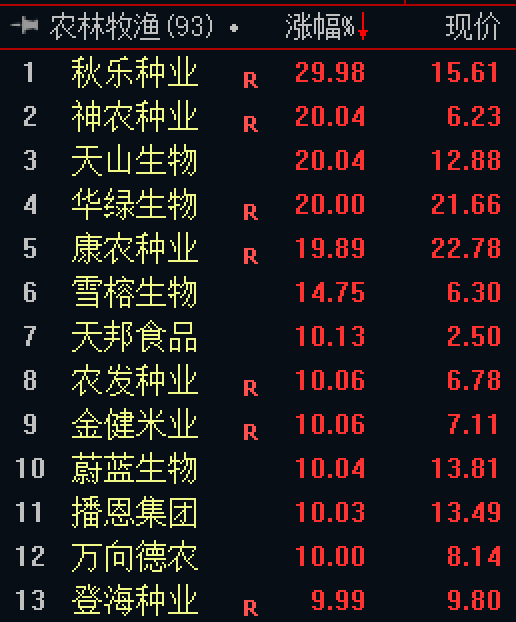The image size is (516, 622).
Task: View details for 万向德农
Action: coord(134,557)
